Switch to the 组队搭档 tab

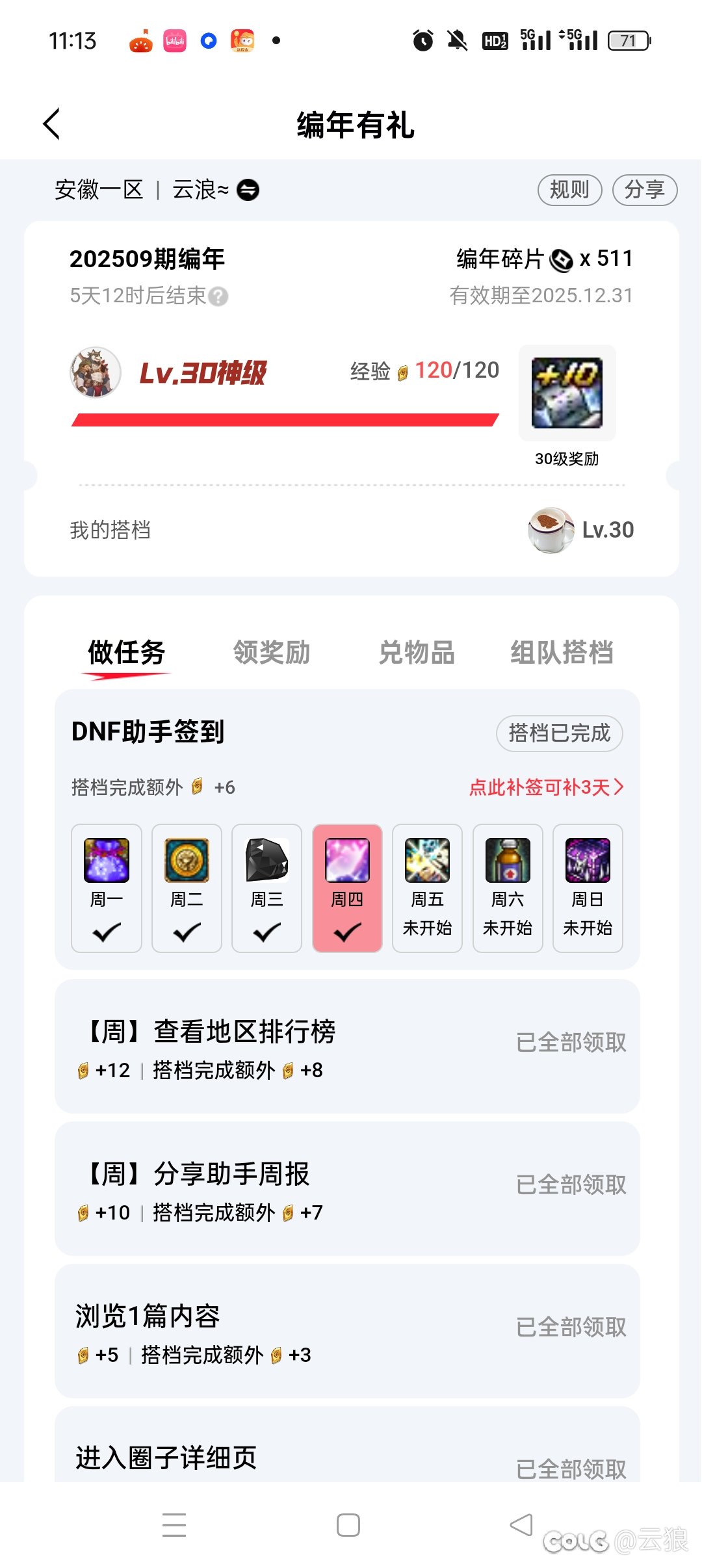point(562,652)
